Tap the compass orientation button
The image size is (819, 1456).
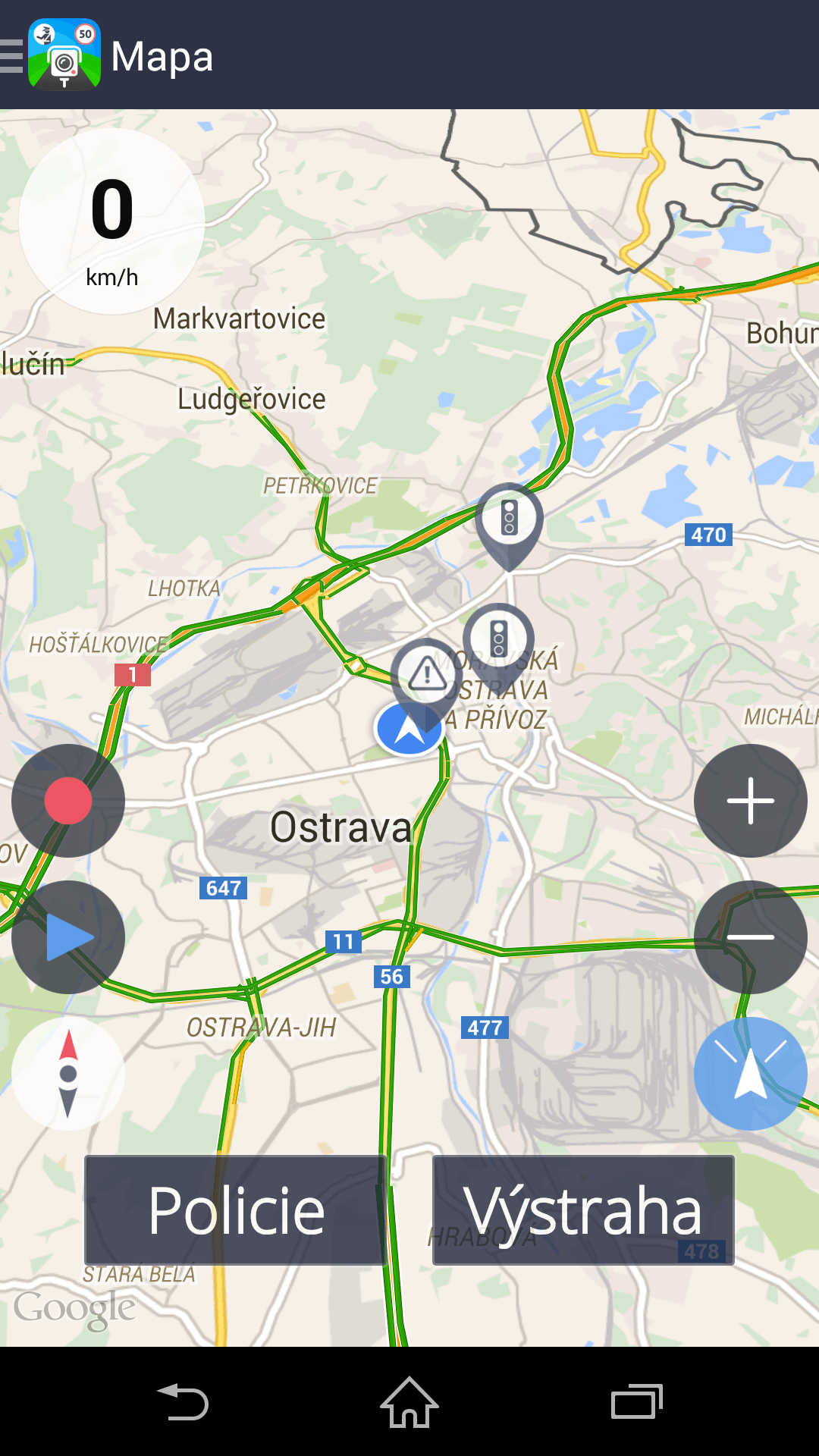[68, 1074]
